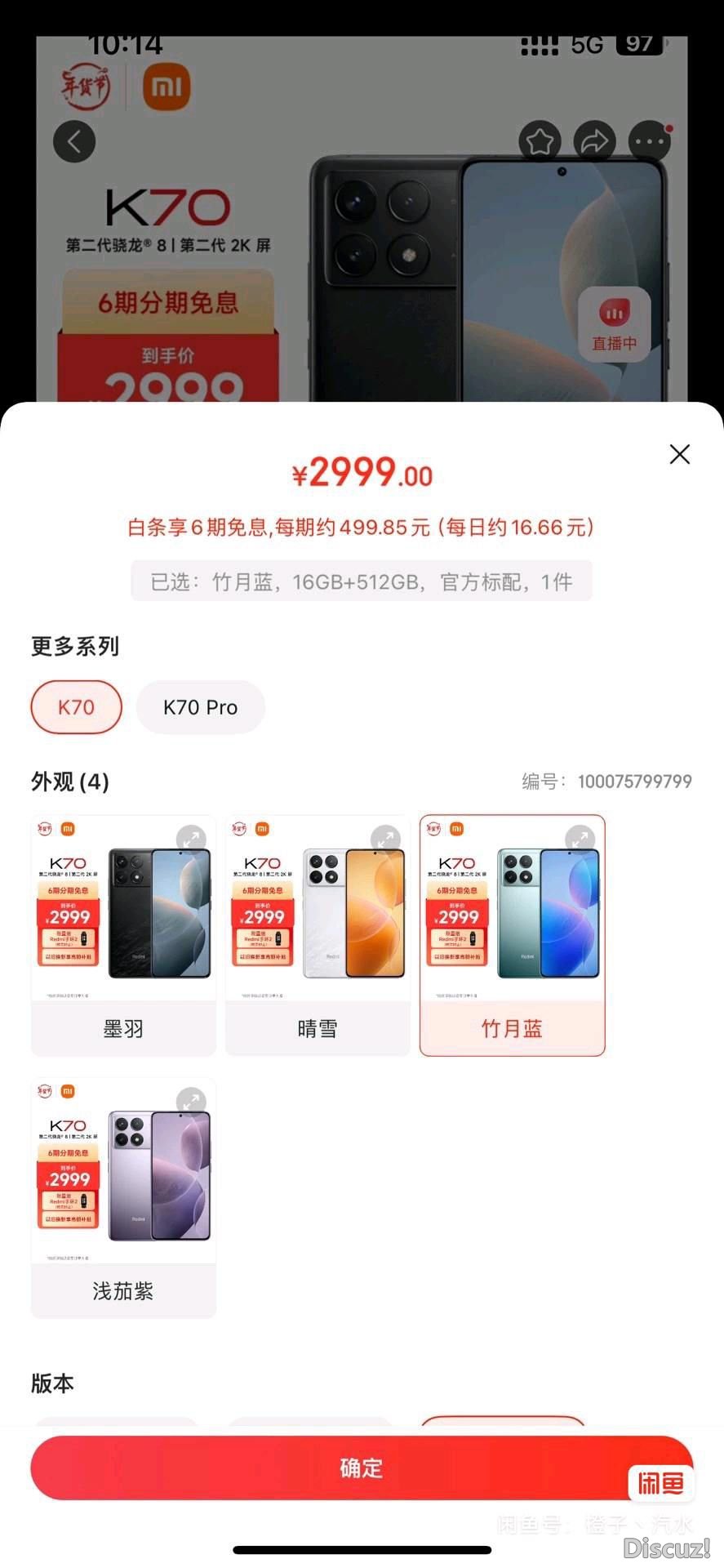Expand the 竹月蓝 product image
Screen dimensions: 724x1568
[x=580, y=839]
